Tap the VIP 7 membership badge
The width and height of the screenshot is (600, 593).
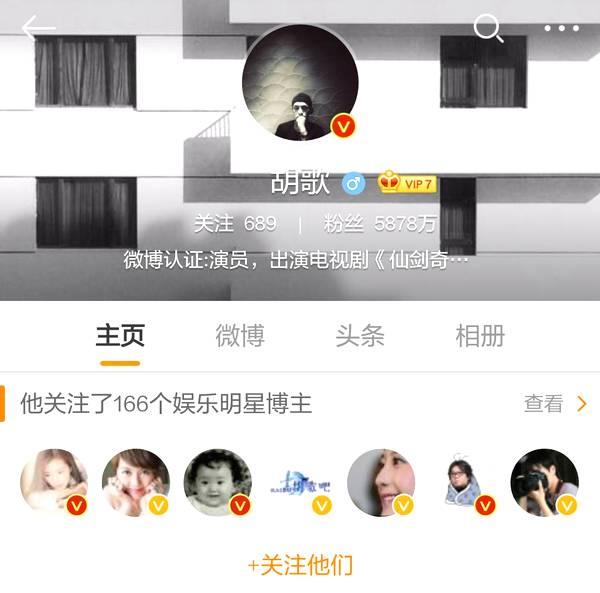tap(406, 184)
